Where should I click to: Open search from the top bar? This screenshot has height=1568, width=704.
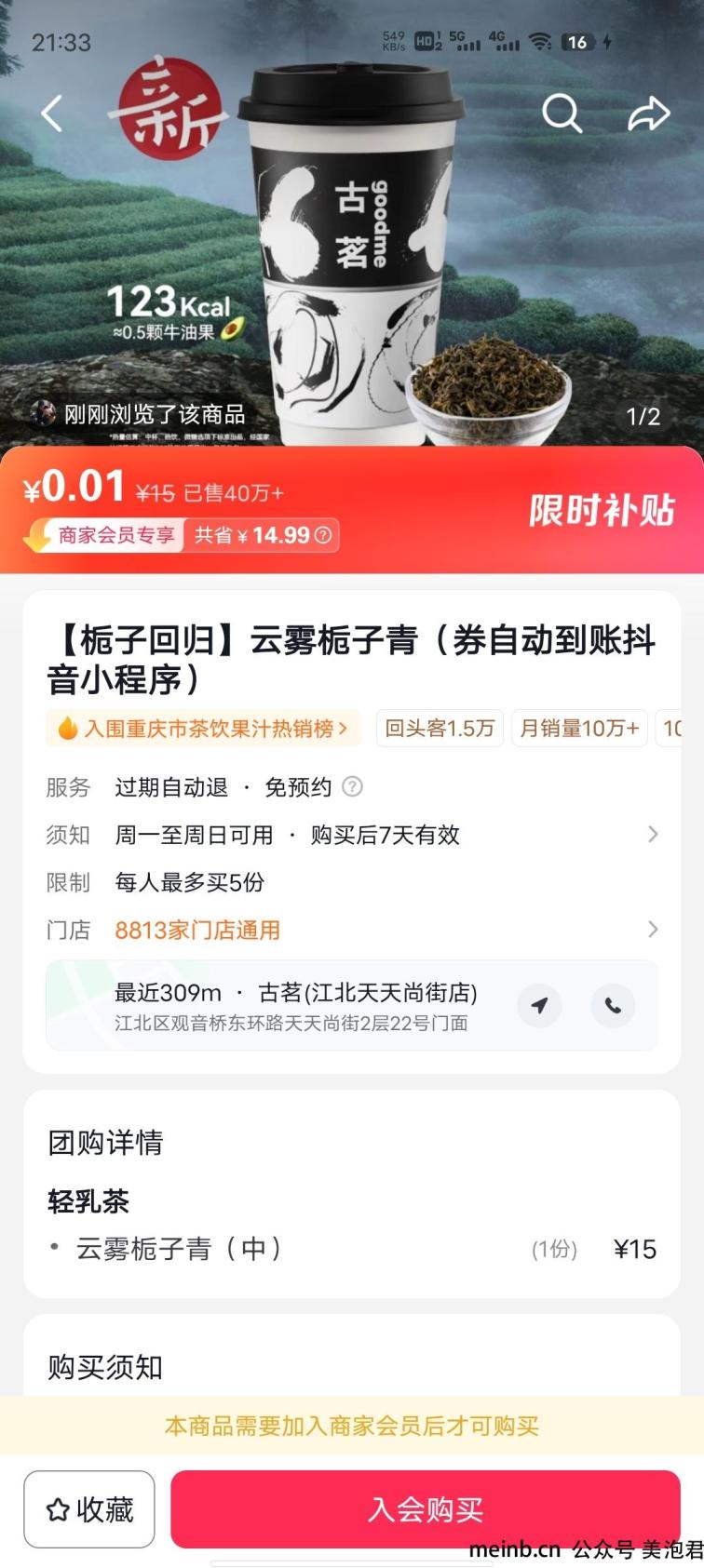pos(562,114)
